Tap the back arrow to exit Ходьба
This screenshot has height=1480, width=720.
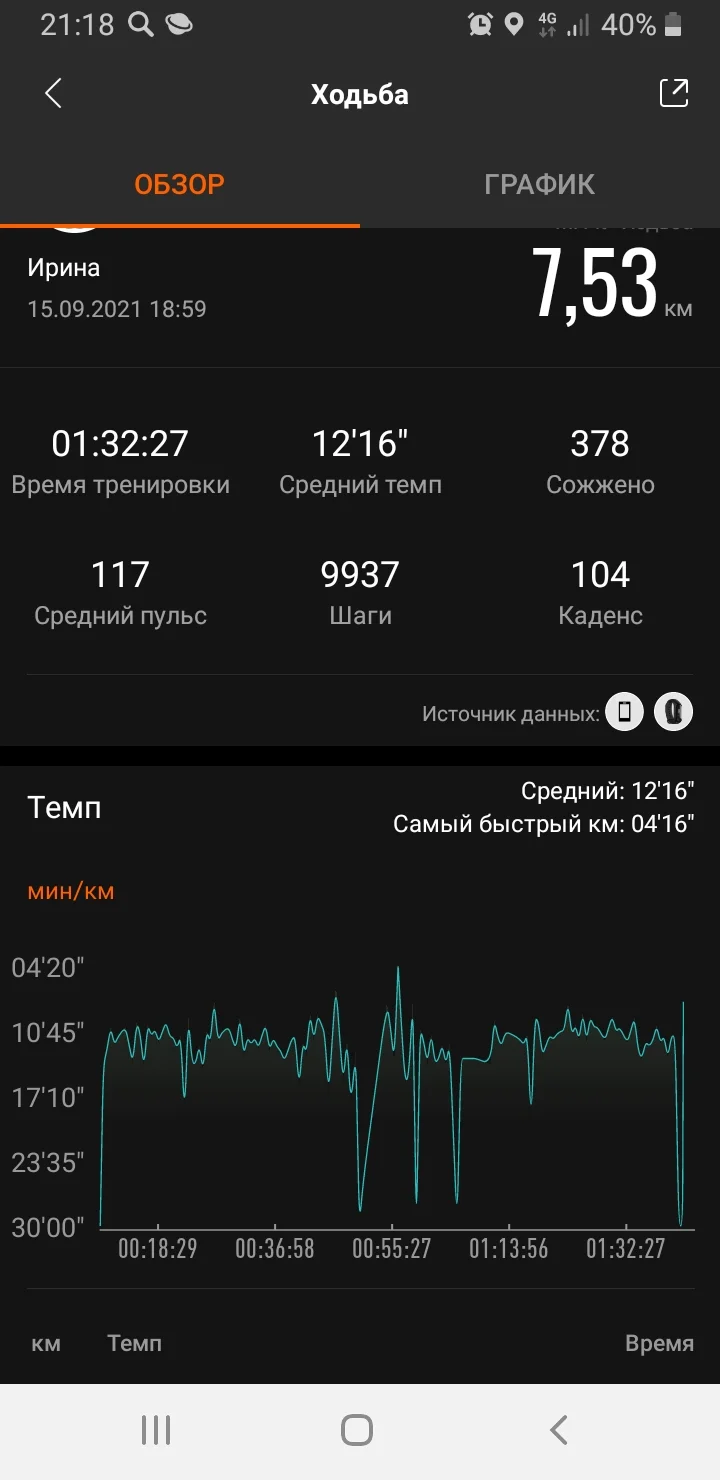coord(52,92)
